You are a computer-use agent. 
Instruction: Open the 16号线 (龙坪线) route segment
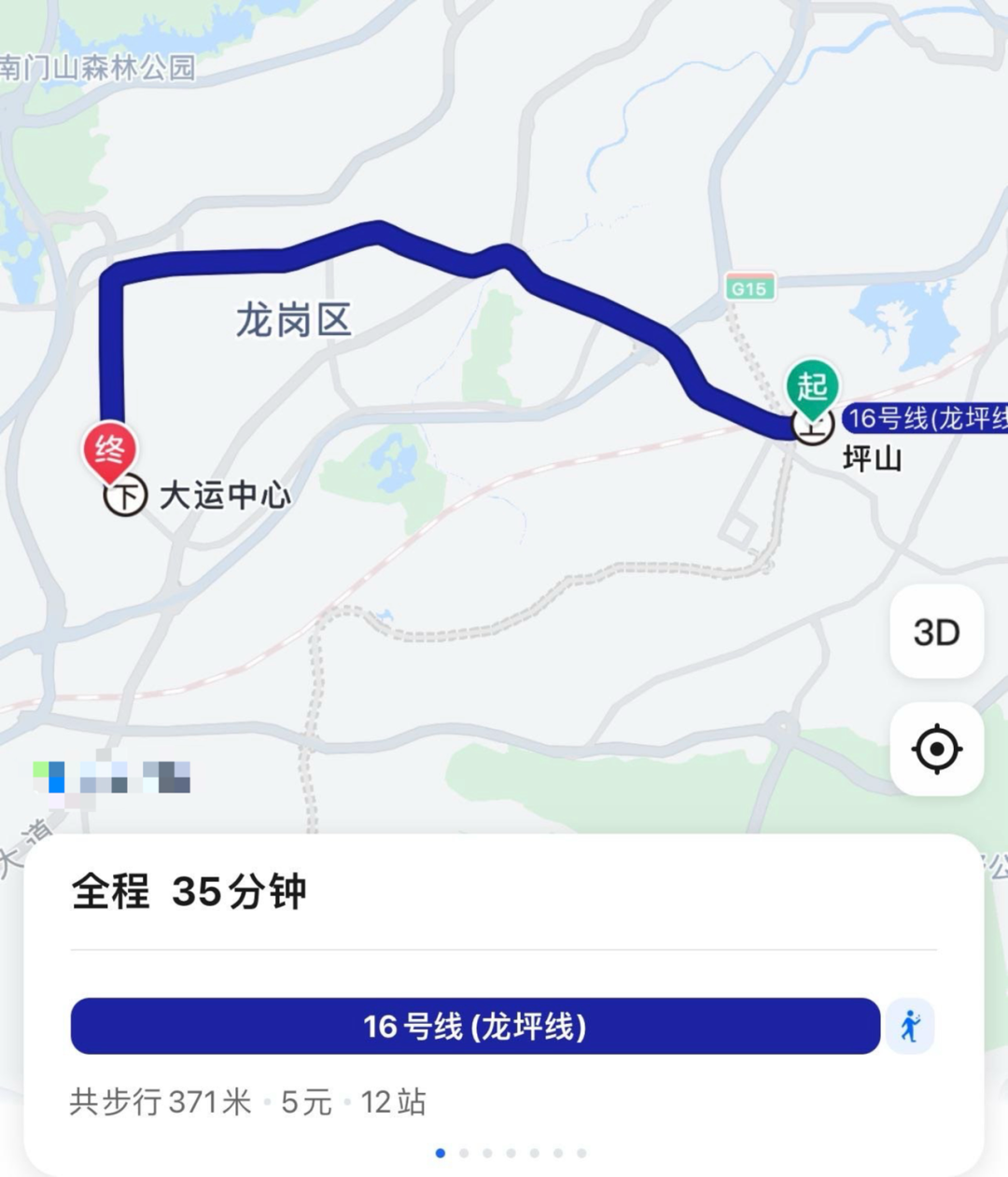coord(475,1027)
